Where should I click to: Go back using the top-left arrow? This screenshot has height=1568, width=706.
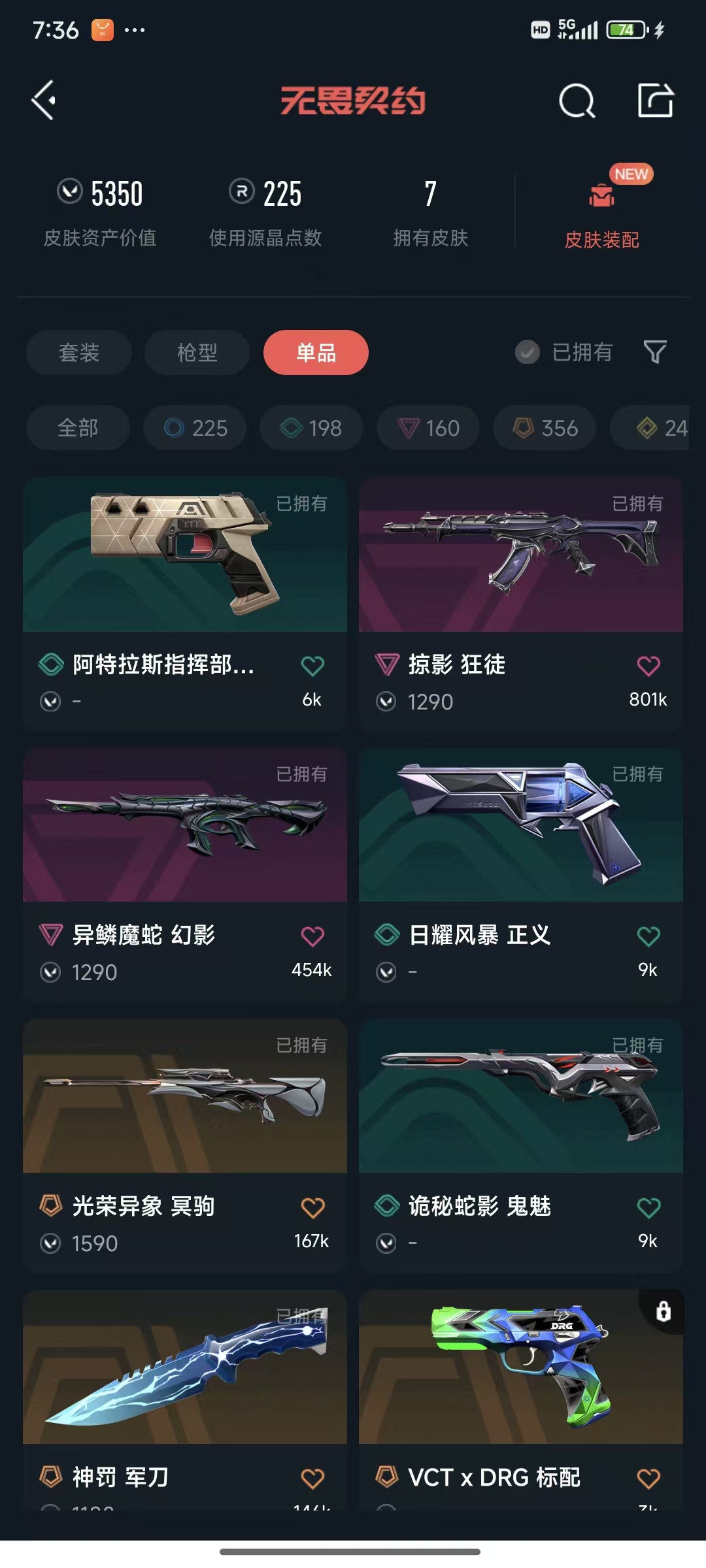44,101
